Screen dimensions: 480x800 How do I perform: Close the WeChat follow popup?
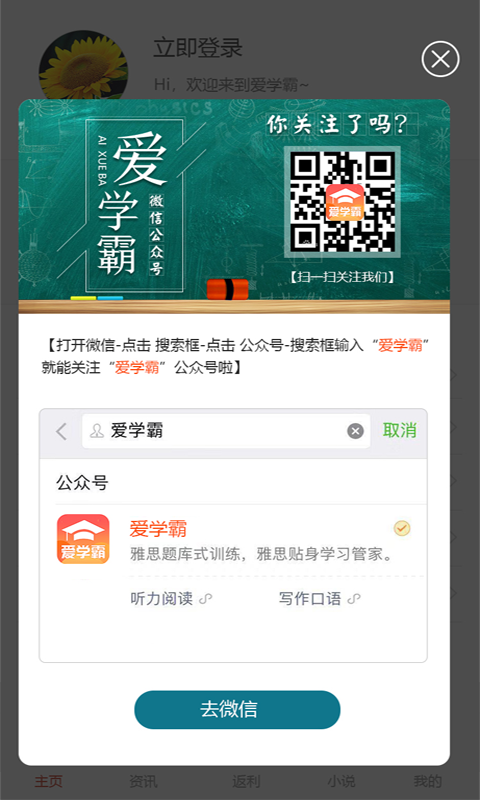point(440,59)
